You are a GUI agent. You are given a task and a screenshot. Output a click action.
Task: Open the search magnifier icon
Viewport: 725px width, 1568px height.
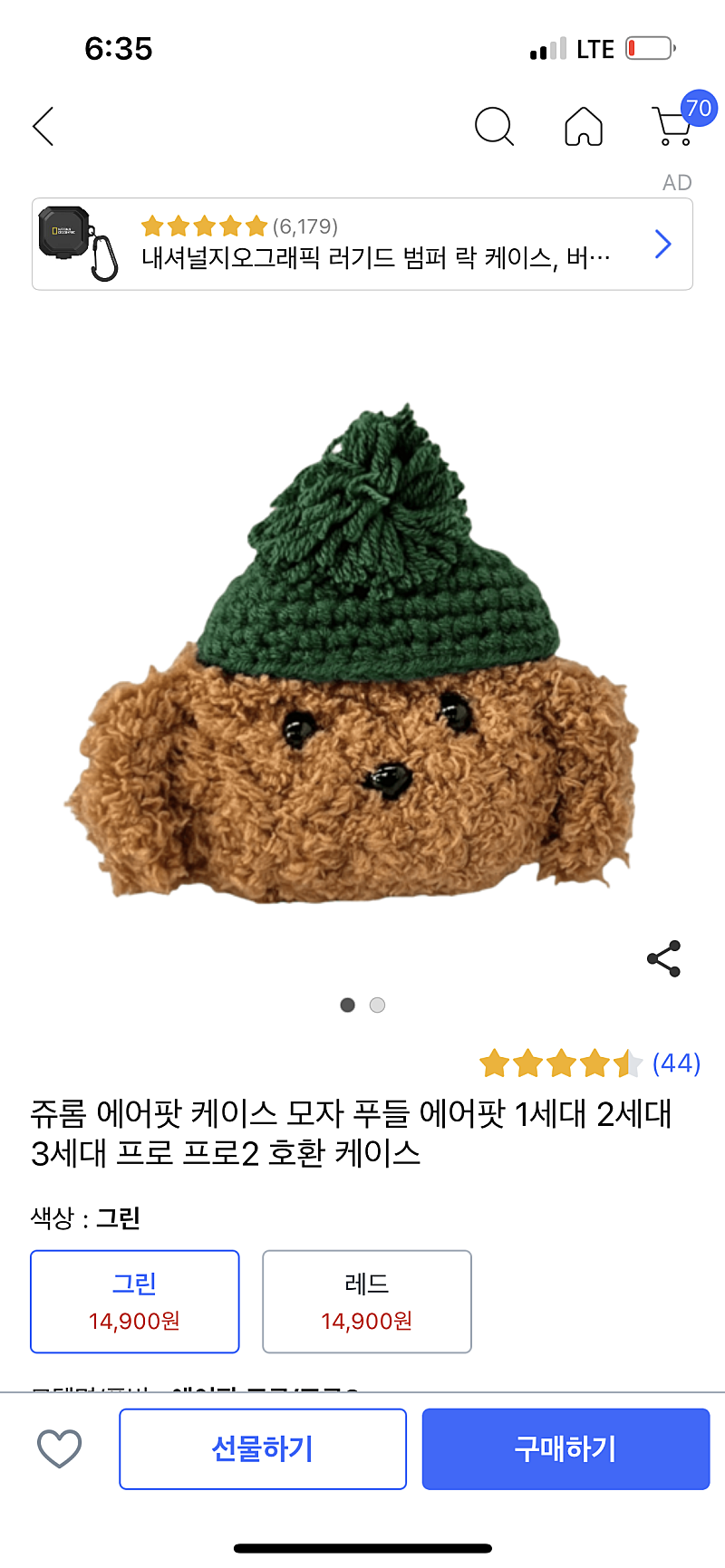[x=494, y=126]
